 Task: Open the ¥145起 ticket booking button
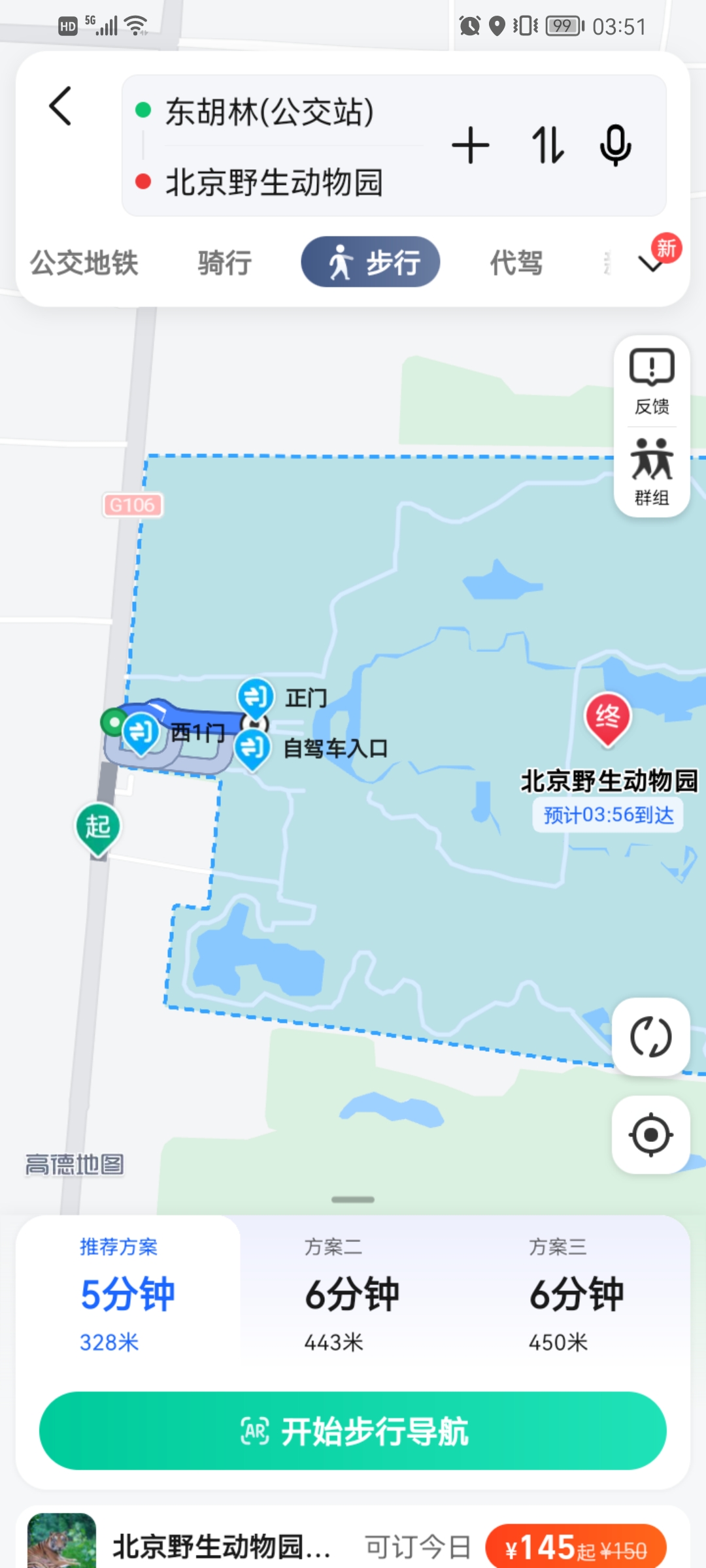click(575, 1547)
